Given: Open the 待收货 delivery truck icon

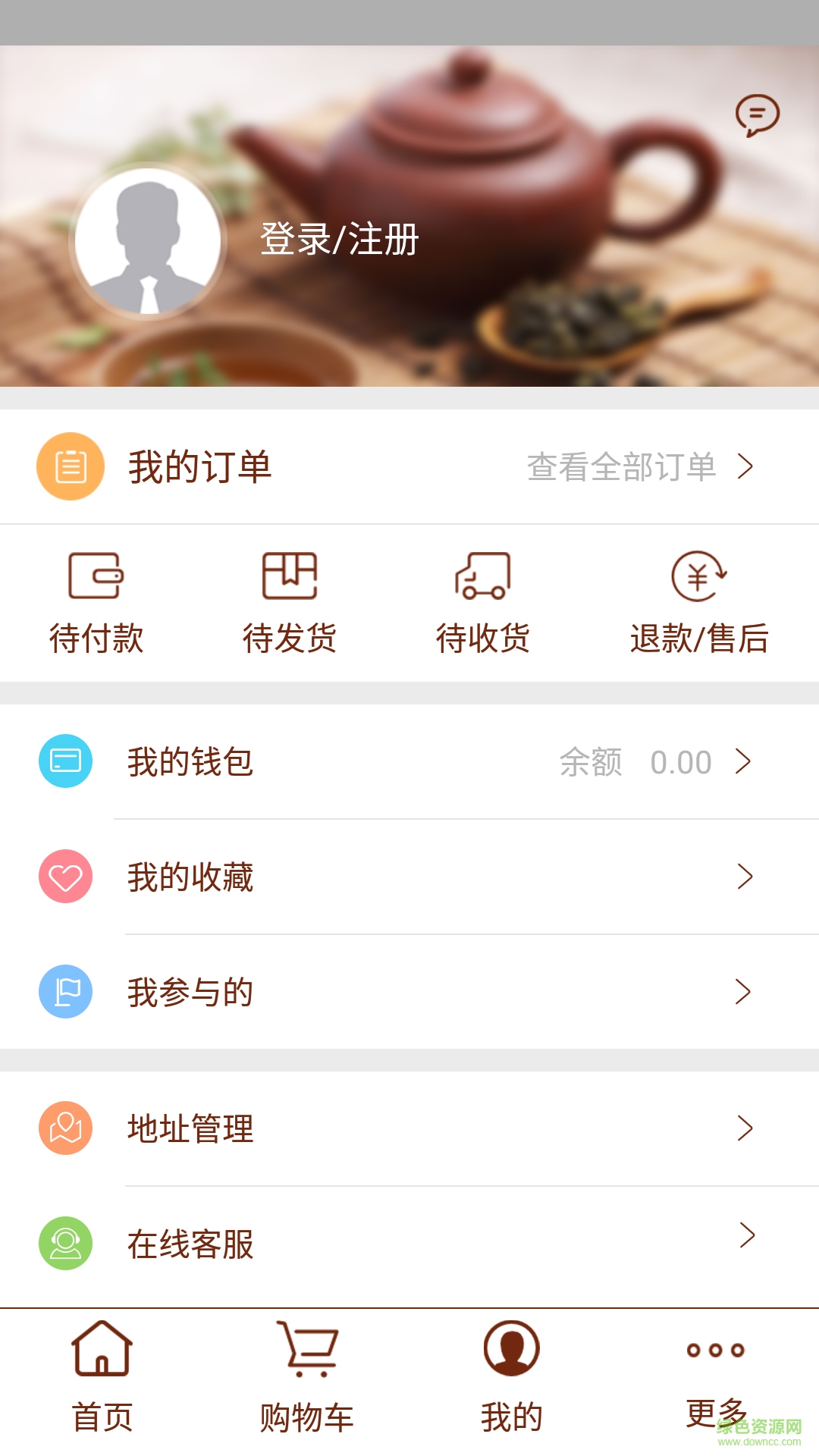Looking at the screenshot, I should (x=483, y=578).
